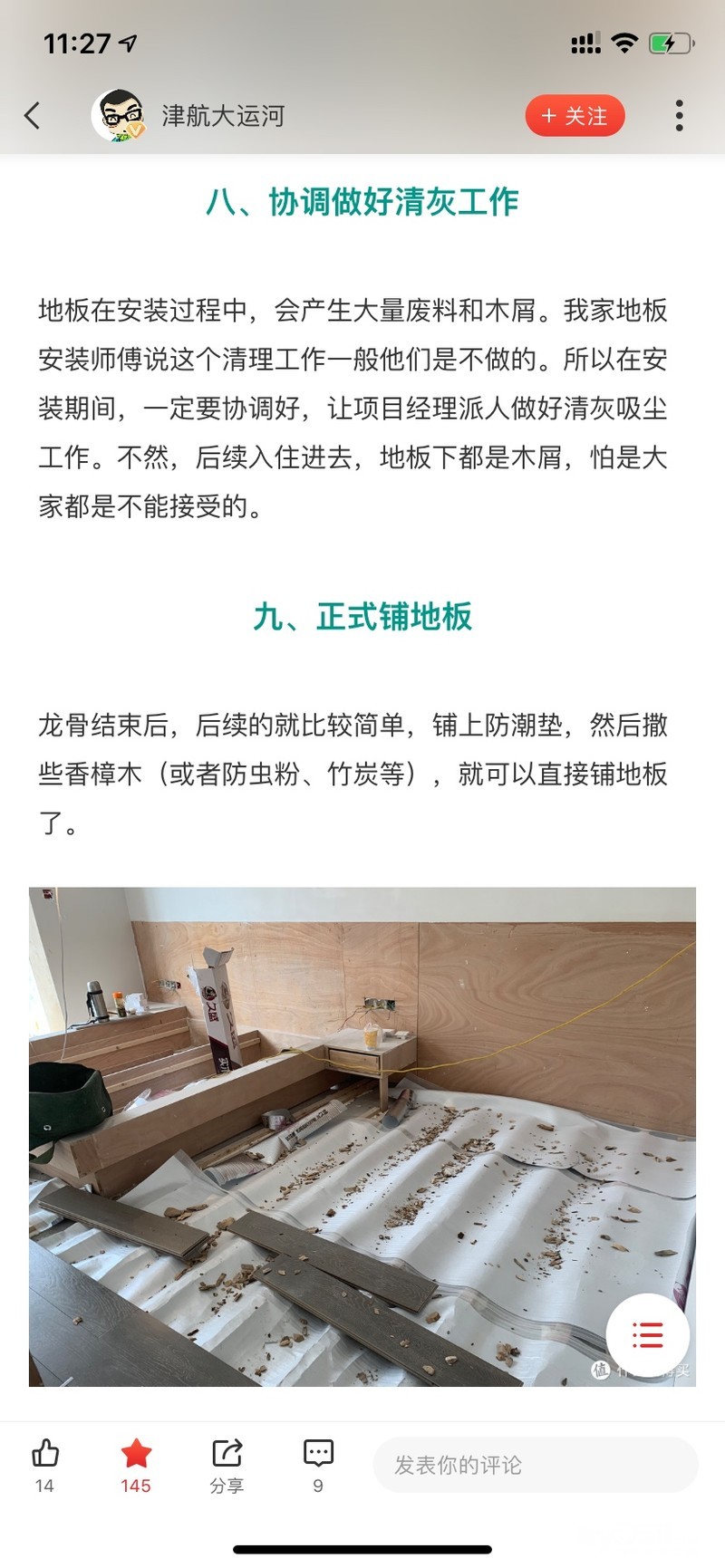Like this article with thumbs-up icon

45,1453
